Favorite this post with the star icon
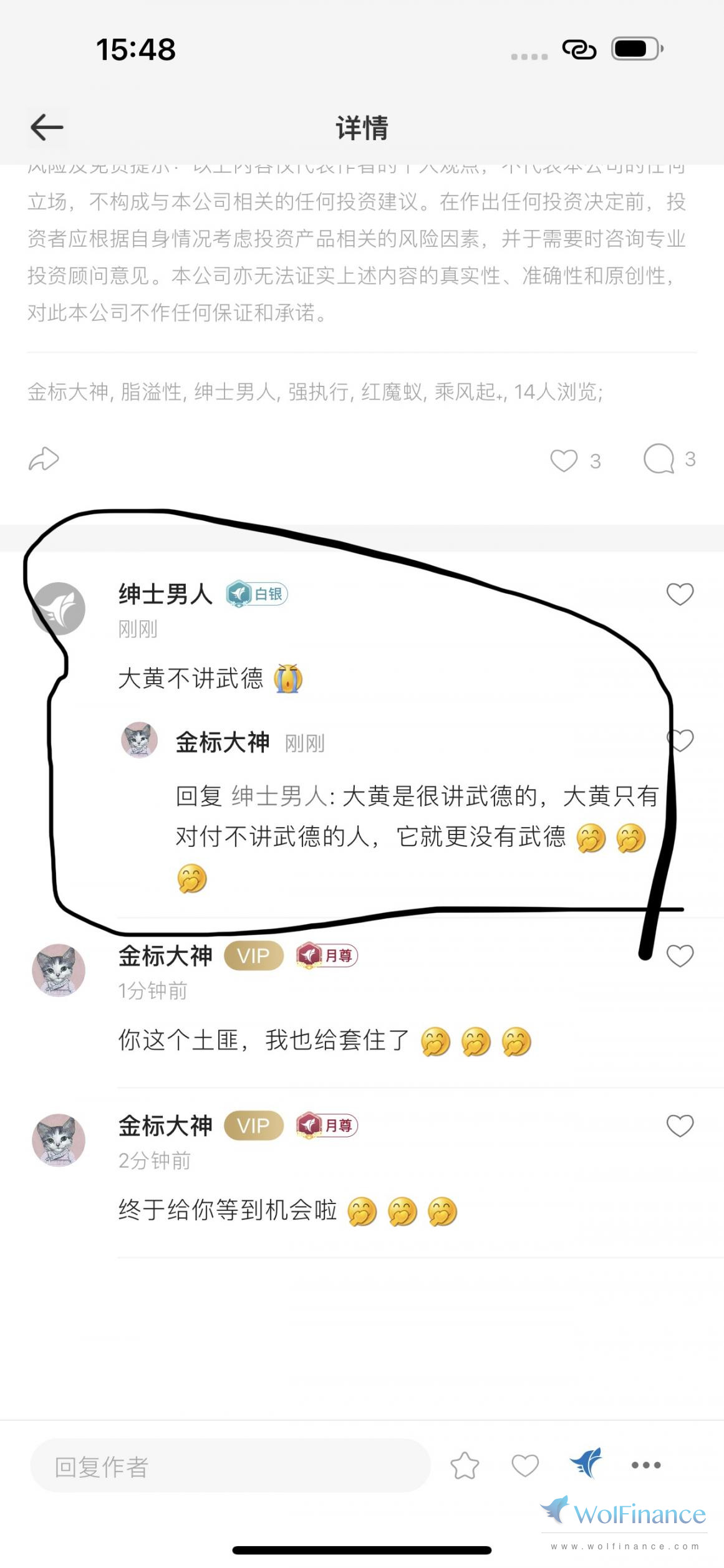724x1568 pixels. (x=465, y=1465)
